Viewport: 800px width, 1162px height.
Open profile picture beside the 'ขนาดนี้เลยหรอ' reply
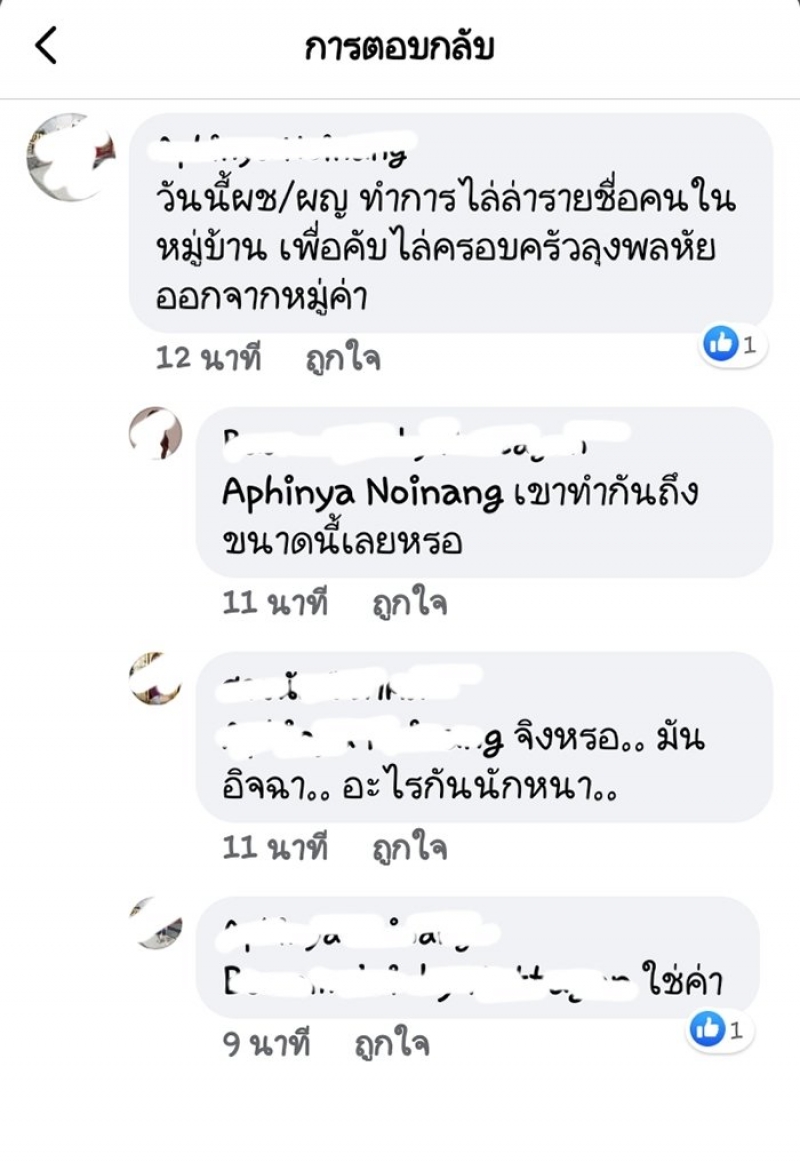click(x=156, y=433)
